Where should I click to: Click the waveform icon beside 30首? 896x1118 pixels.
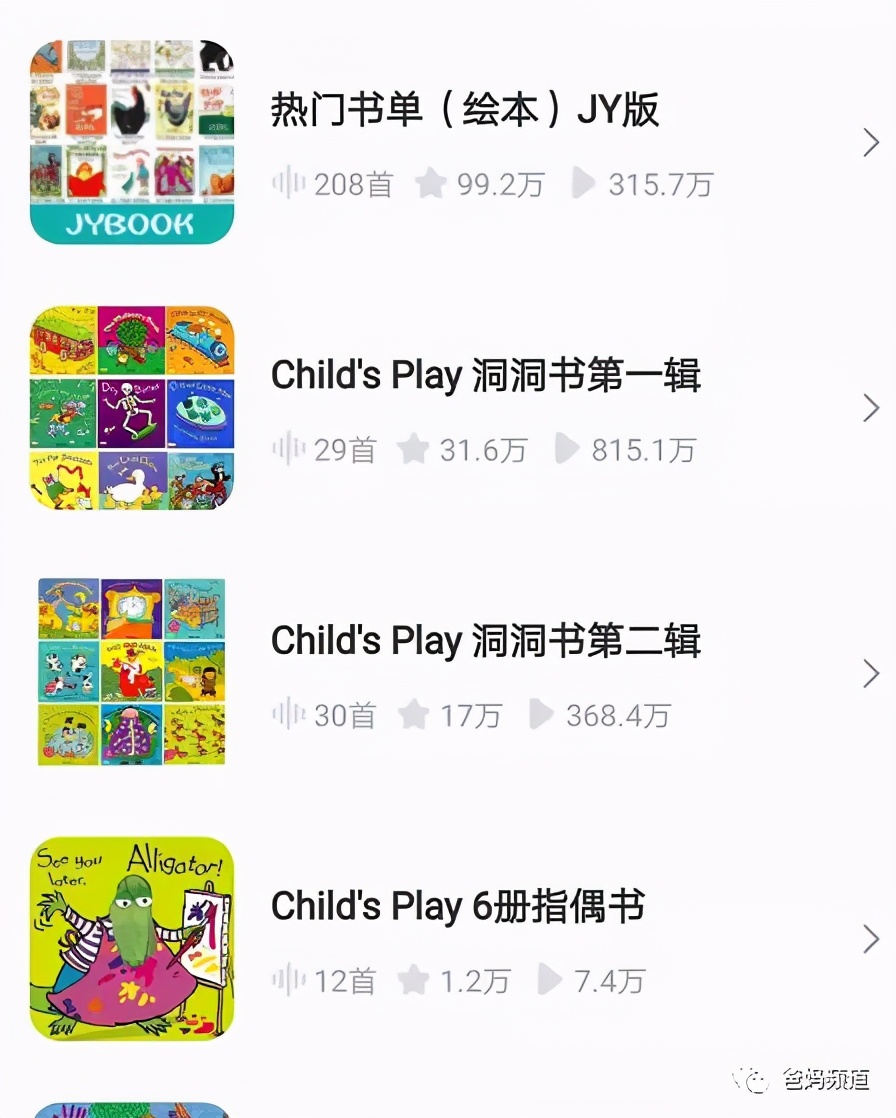[287, 714]
